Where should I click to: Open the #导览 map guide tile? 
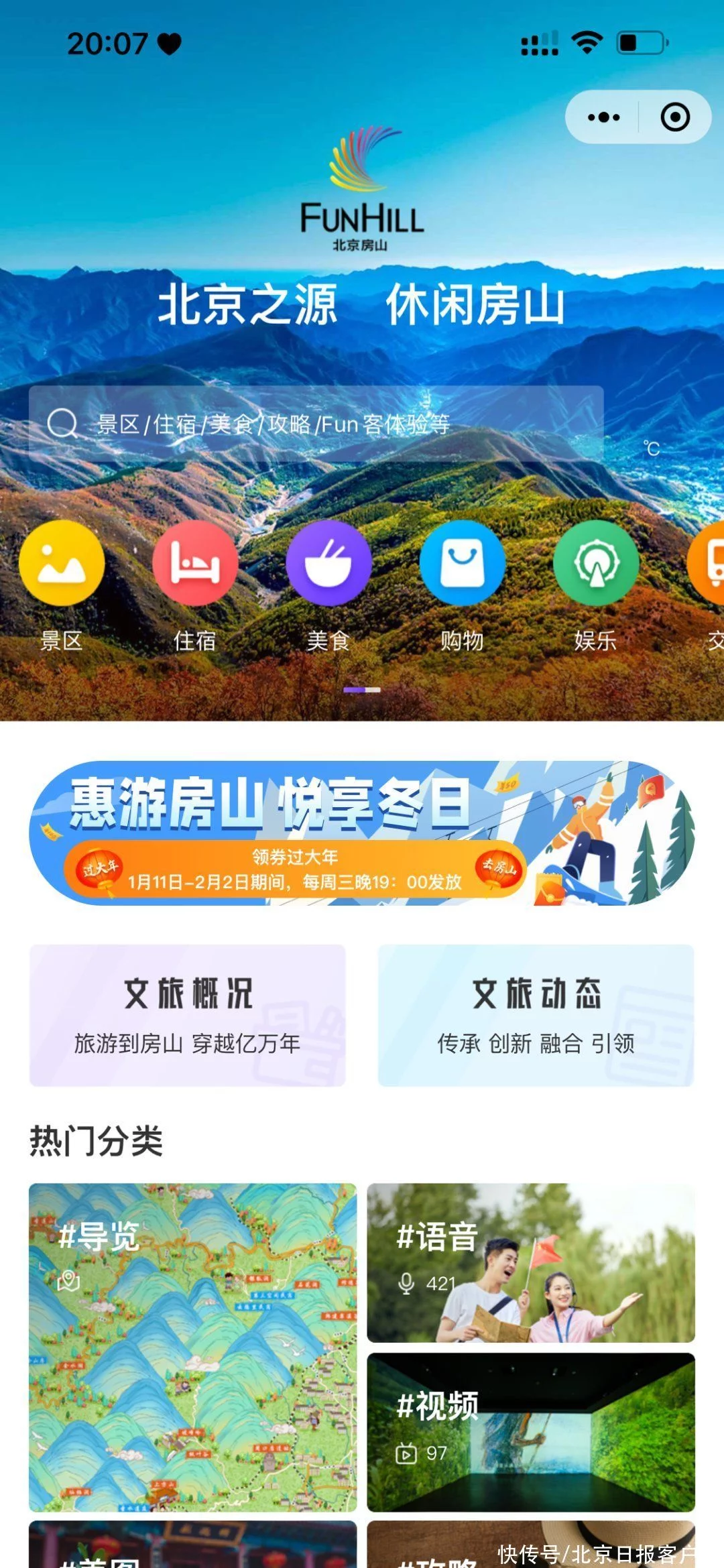coord(192,1346)
